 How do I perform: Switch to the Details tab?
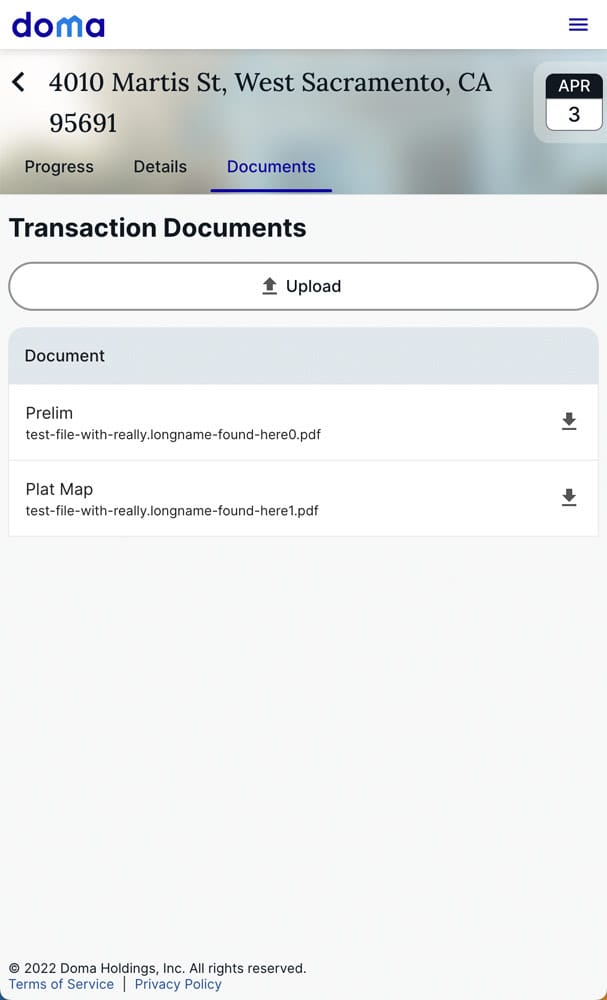tap(160, 167)
